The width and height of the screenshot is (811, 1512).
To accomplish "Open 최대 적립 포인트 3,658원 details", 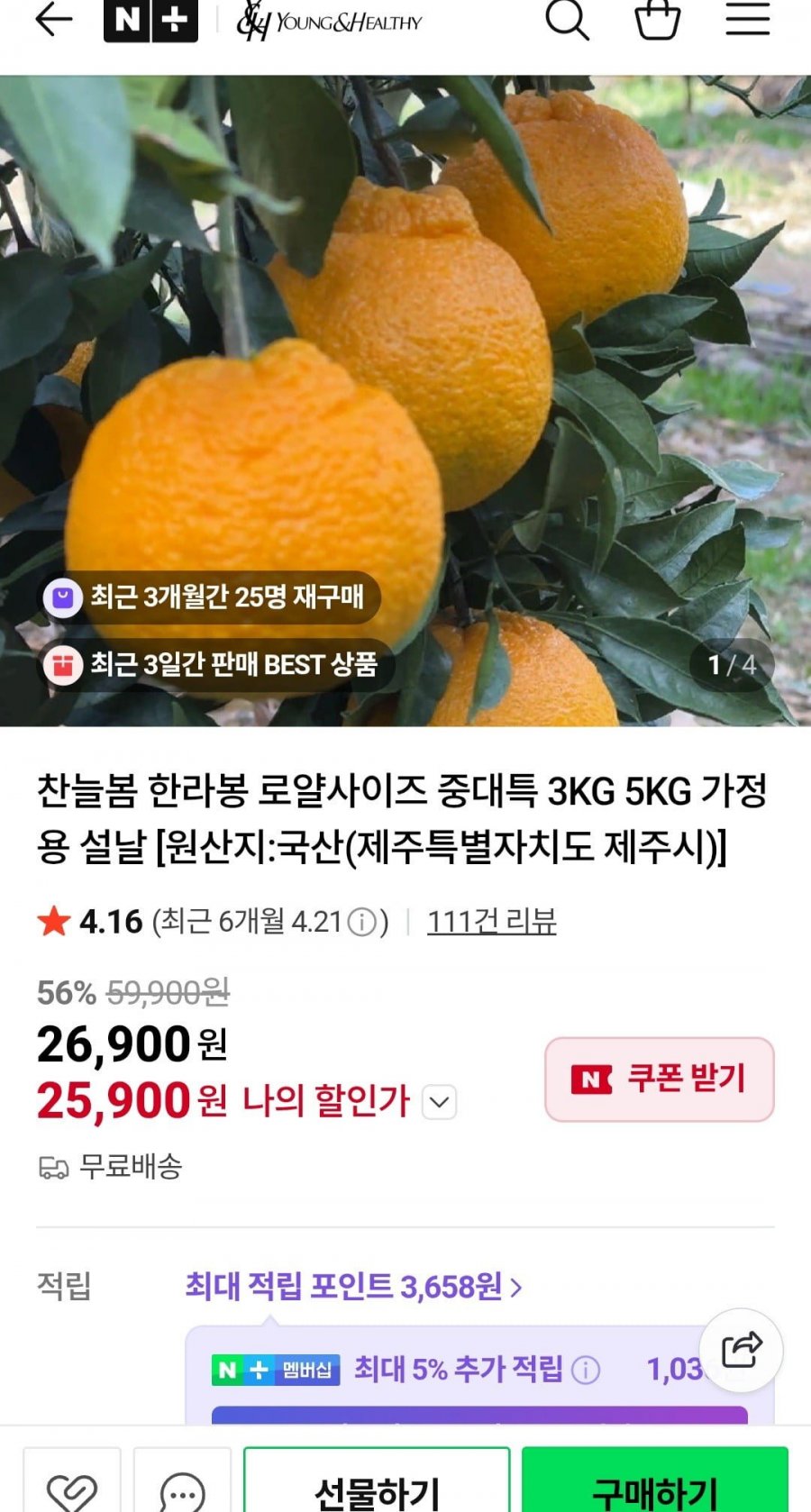I will [x=353, y=1286].
